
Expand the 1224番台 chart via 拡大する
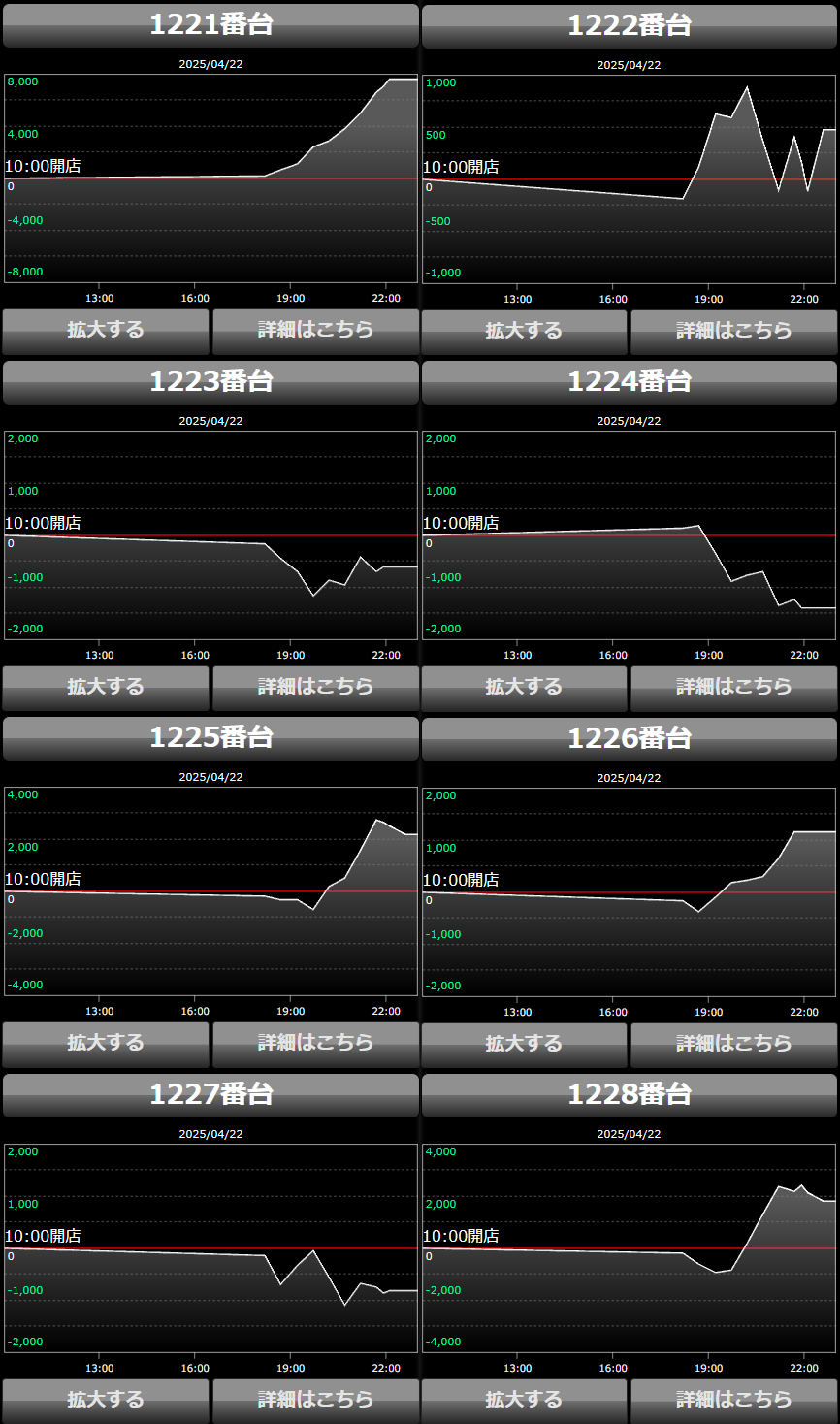coord(524,687)
